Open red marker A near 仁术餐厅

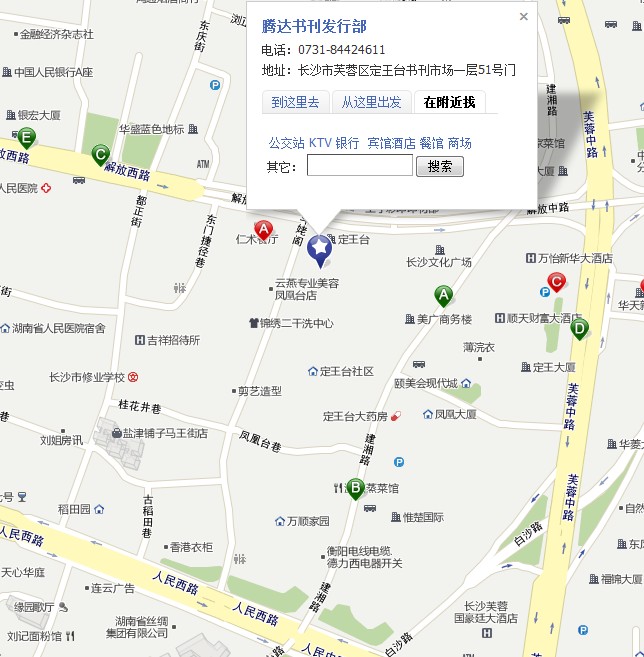click(264, 231)
